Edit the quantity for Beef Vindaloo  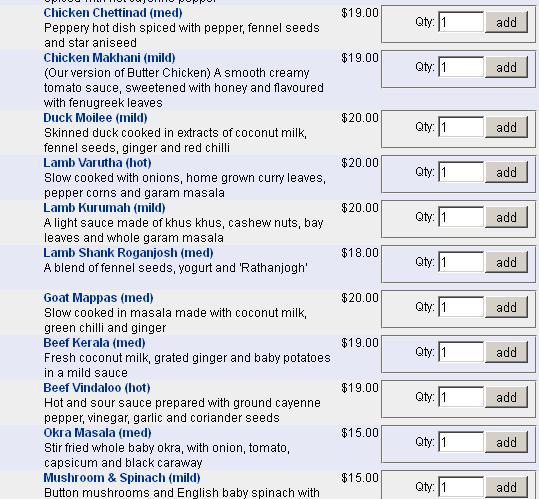tap(461, 397)
